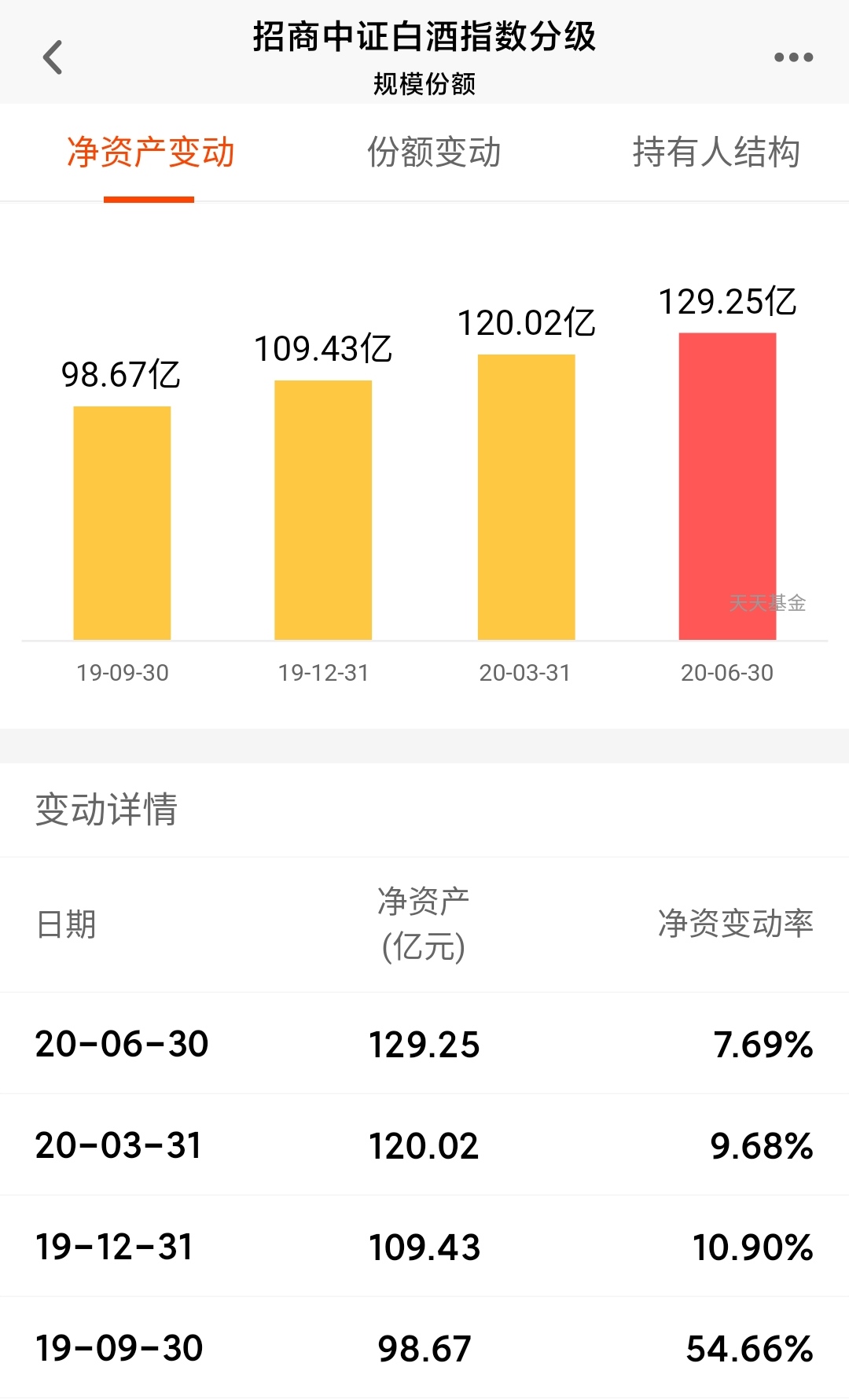Tap the chart axis label 19-09-30

point(122,673)
